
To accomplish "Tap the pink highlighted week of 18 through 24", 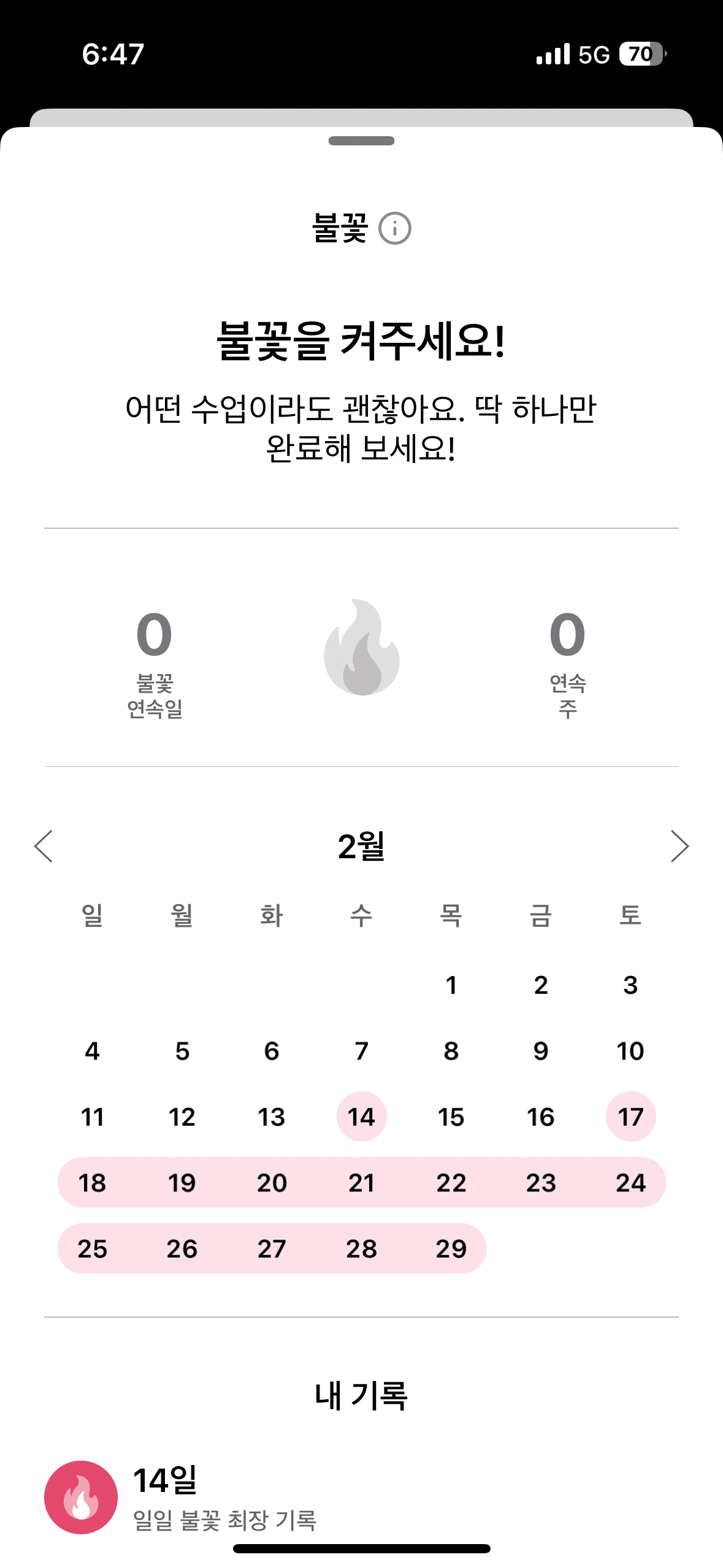I will [x=361, y=1183].
